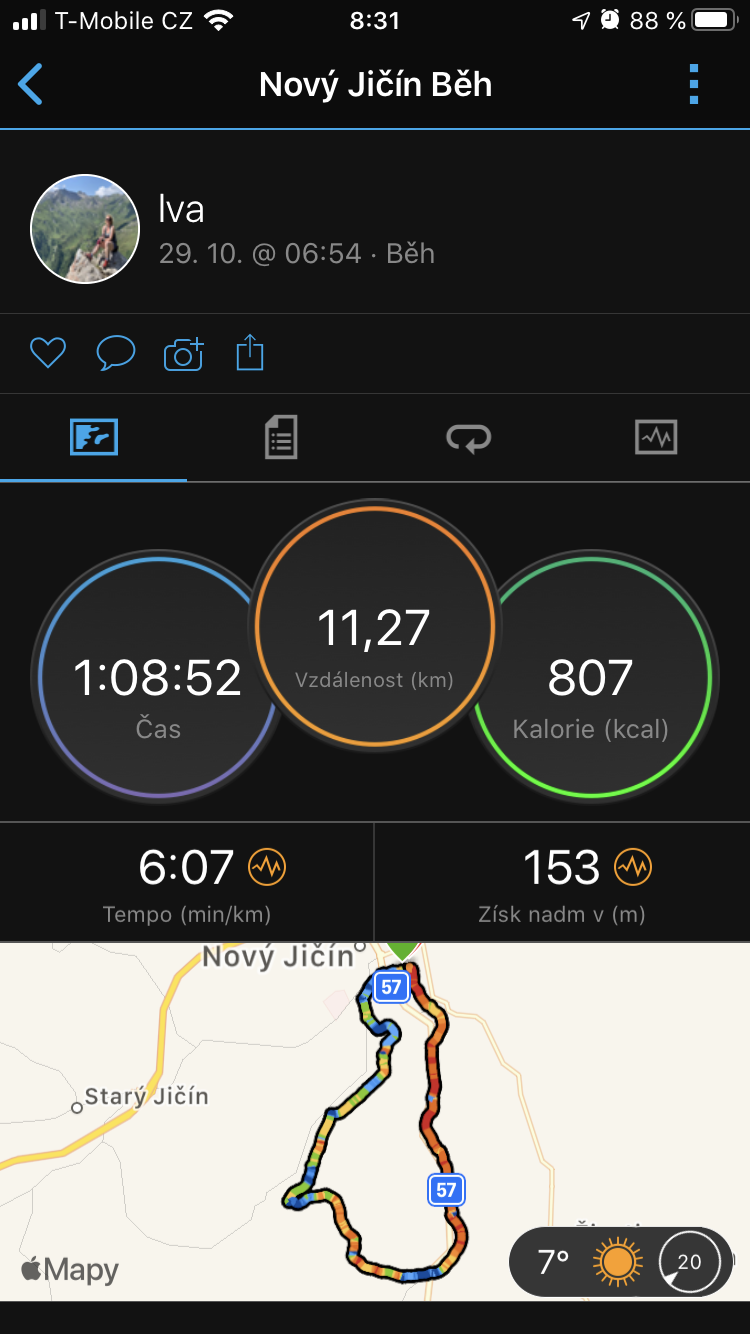Go back using the top-left arrow
This screenshot has width=750, height=1334.
point(31,85)
